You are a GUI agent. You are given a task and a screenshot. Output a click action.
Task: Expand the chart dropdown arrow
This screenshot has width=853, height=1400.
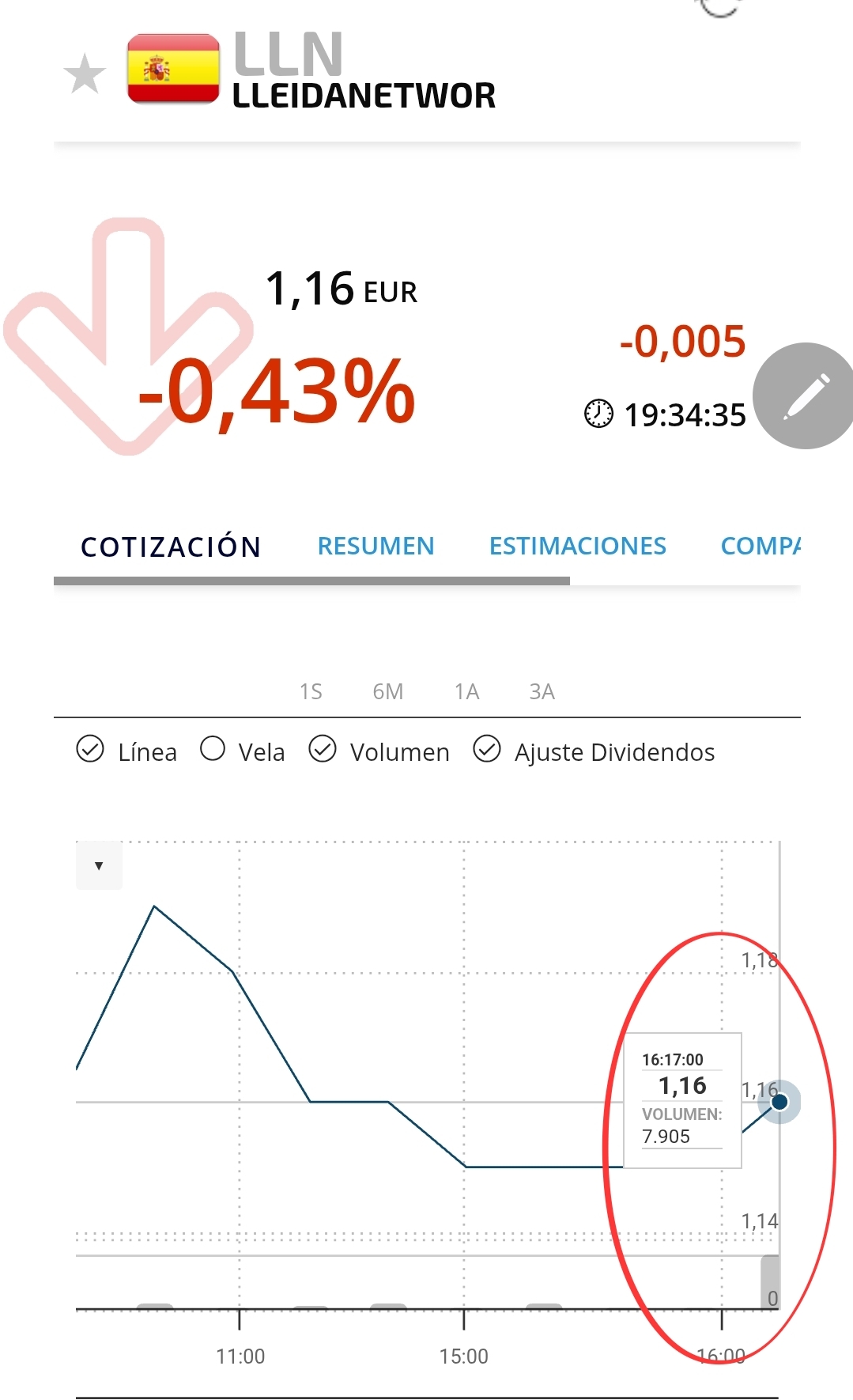99,865
